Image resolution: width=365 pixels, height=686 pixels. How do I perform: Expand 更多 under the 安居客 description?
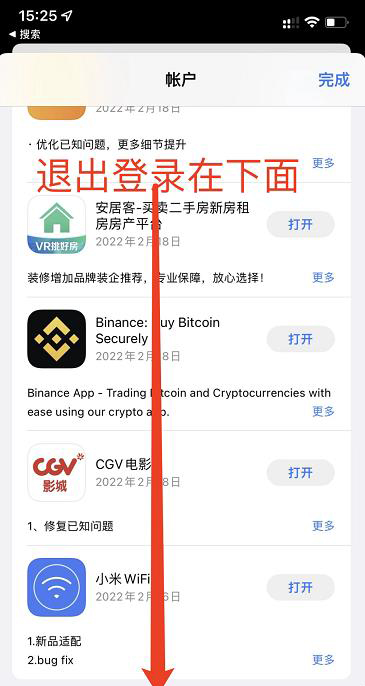[x=323, y=277]
